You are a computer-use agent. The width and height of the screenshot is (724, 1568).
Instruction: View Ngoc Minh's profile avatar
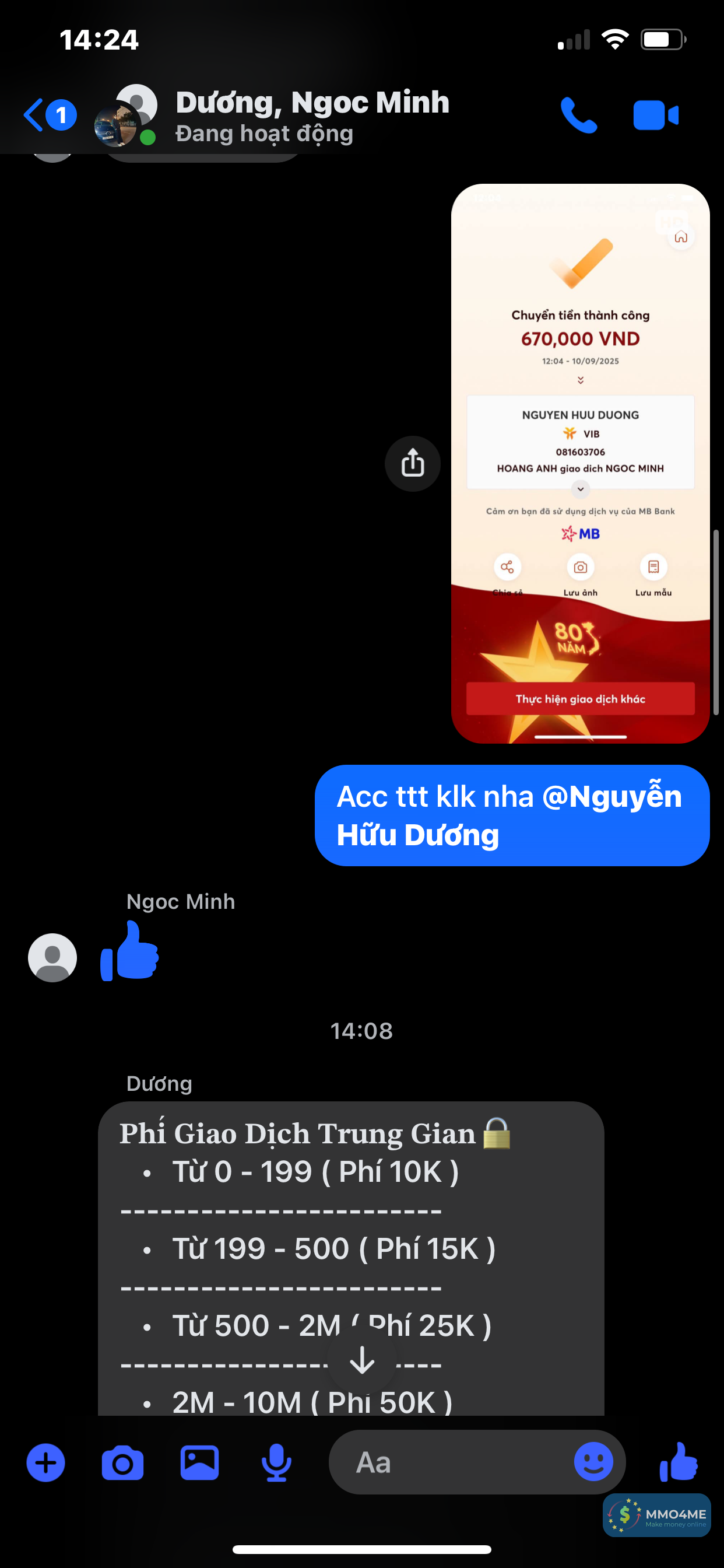click(x=52, y=957)
